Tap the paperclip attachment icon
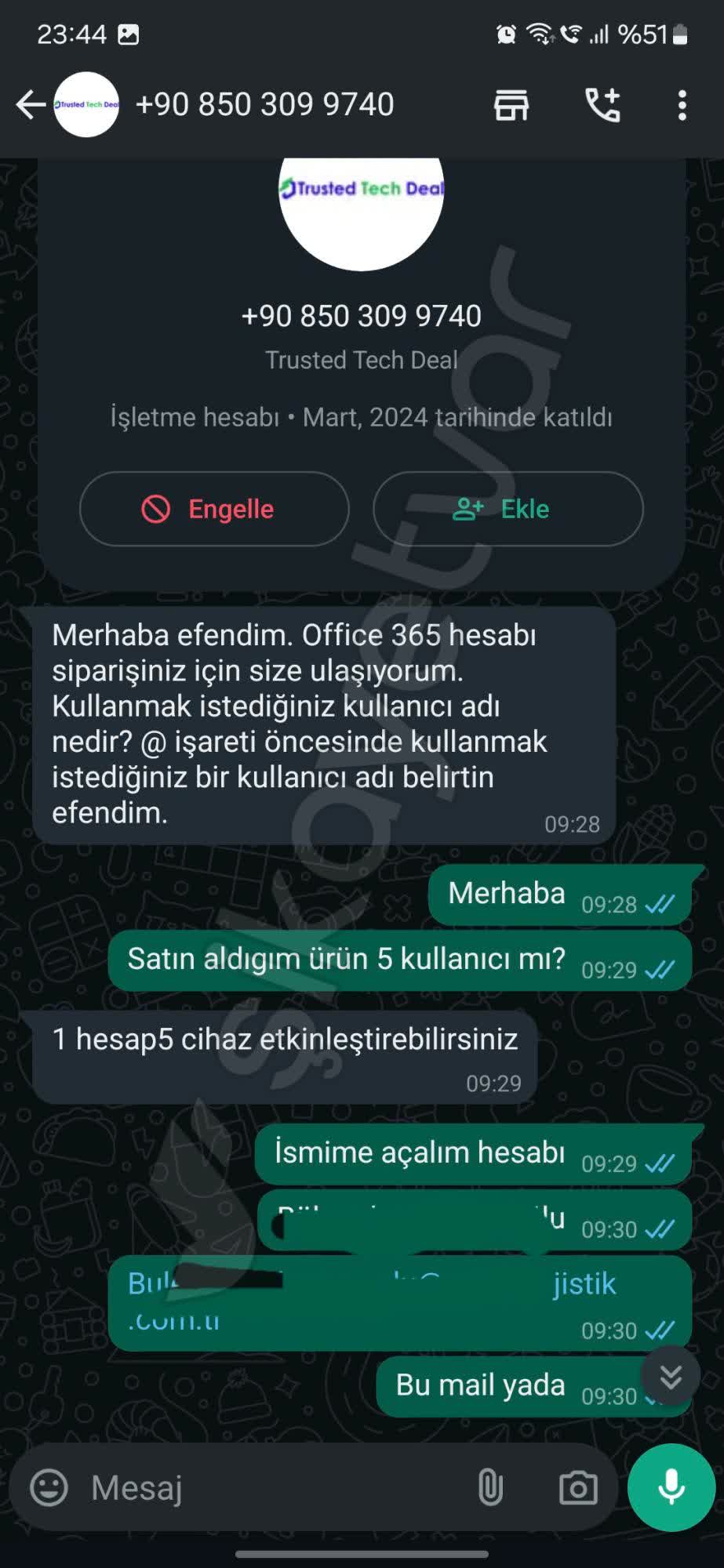This screenshot has width=724, height=1568. point(490,1486)
